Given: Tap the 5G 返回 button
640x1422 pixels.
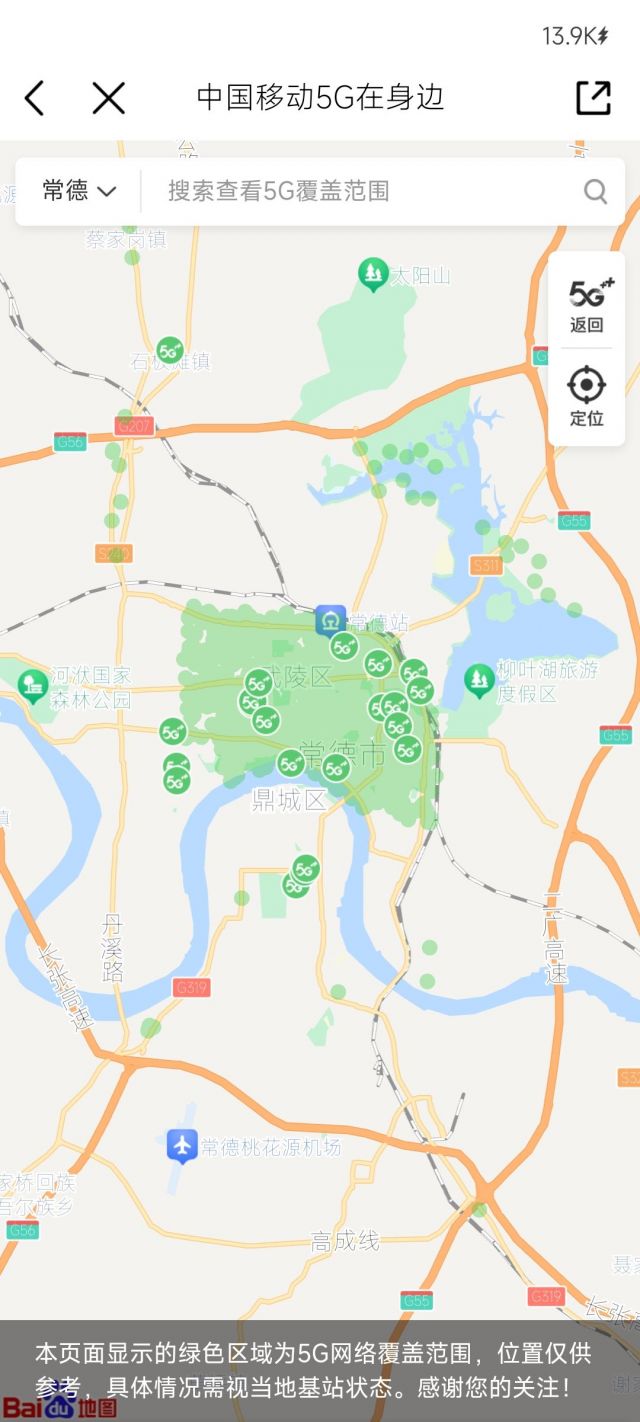Looking at the screenshot, I should pos(587,304).
